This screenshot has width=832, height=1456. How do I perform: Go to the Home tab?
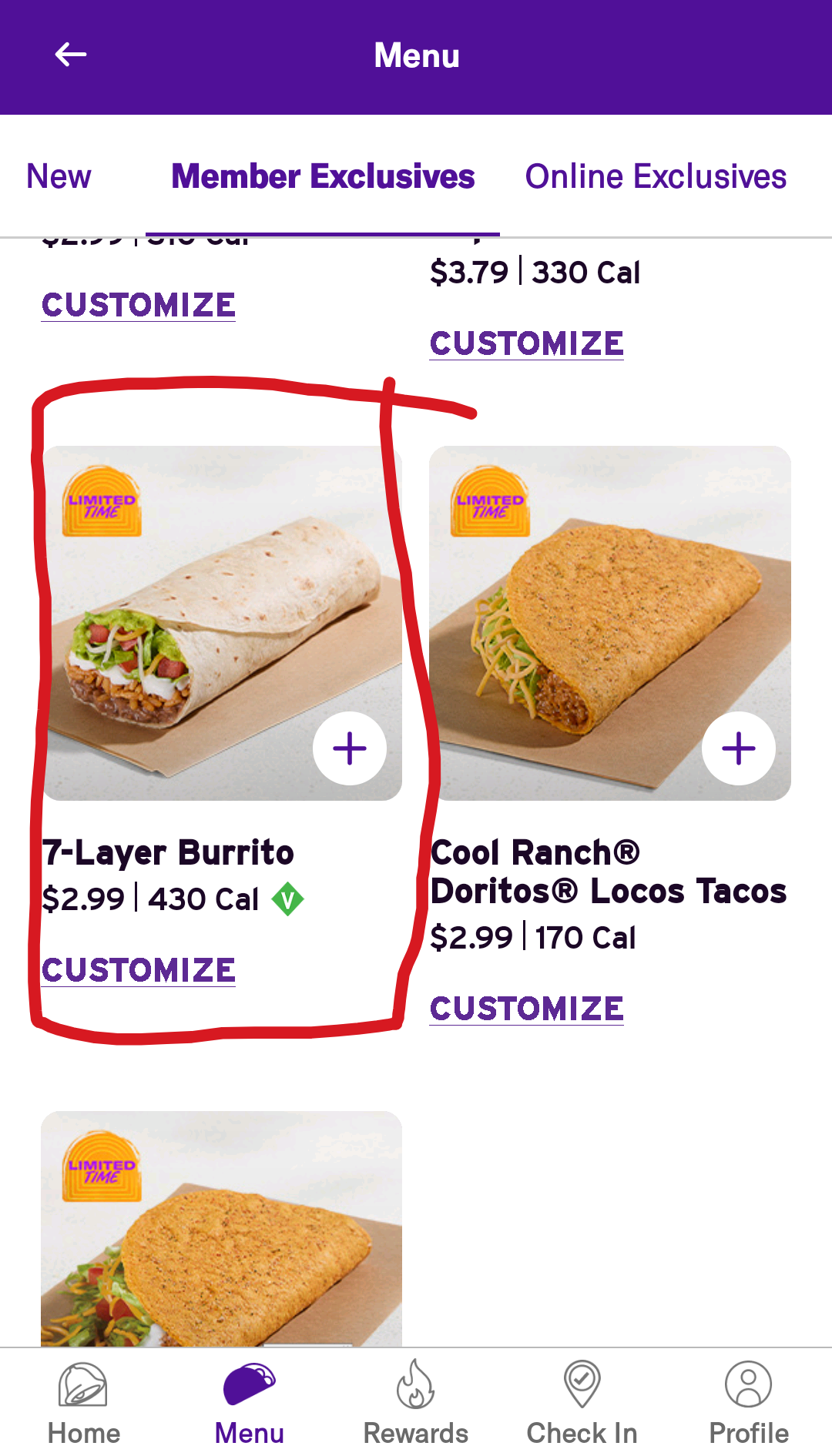point(83,1402)
